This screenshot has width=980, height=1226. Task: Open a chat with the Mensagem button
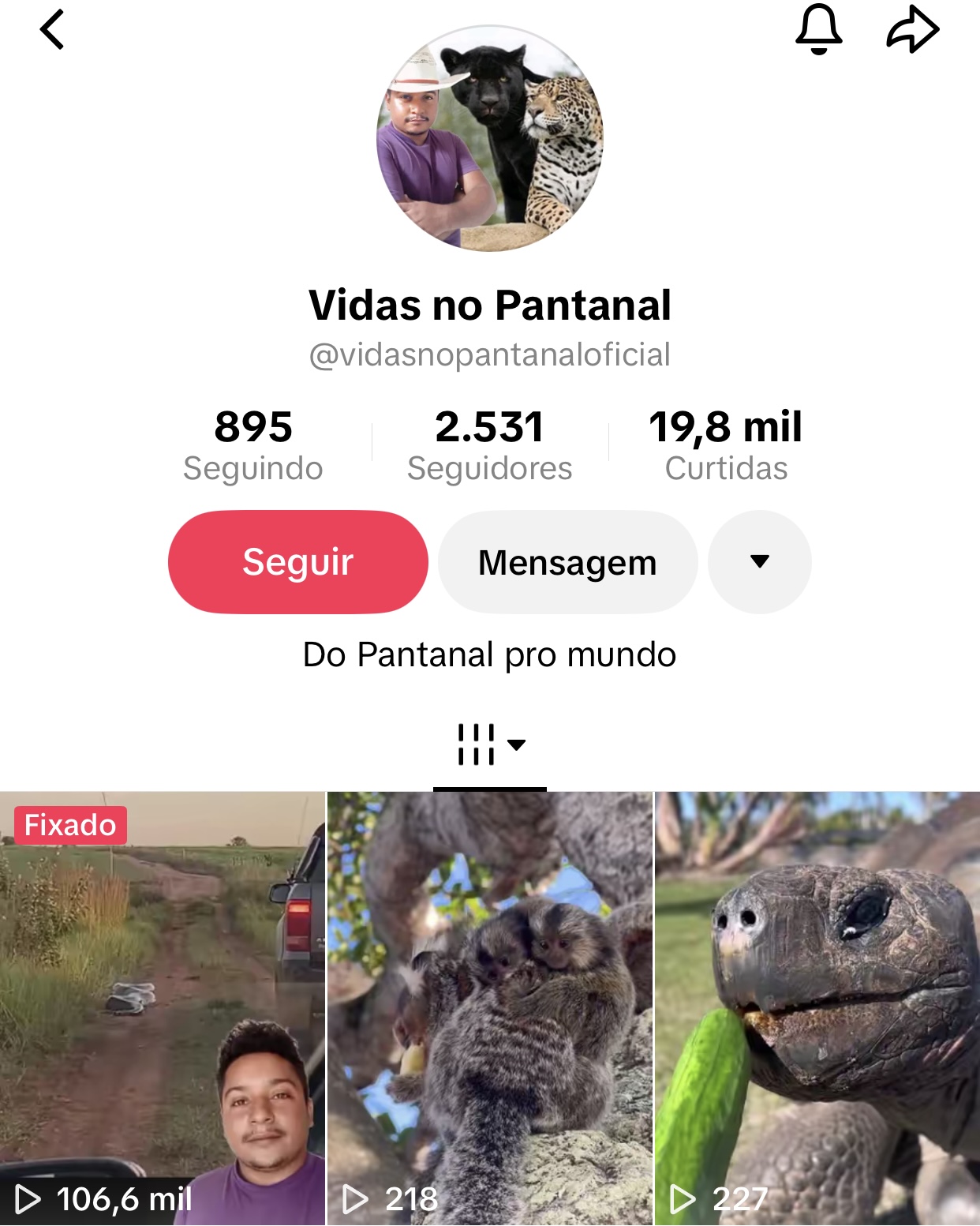click(567, 561)
